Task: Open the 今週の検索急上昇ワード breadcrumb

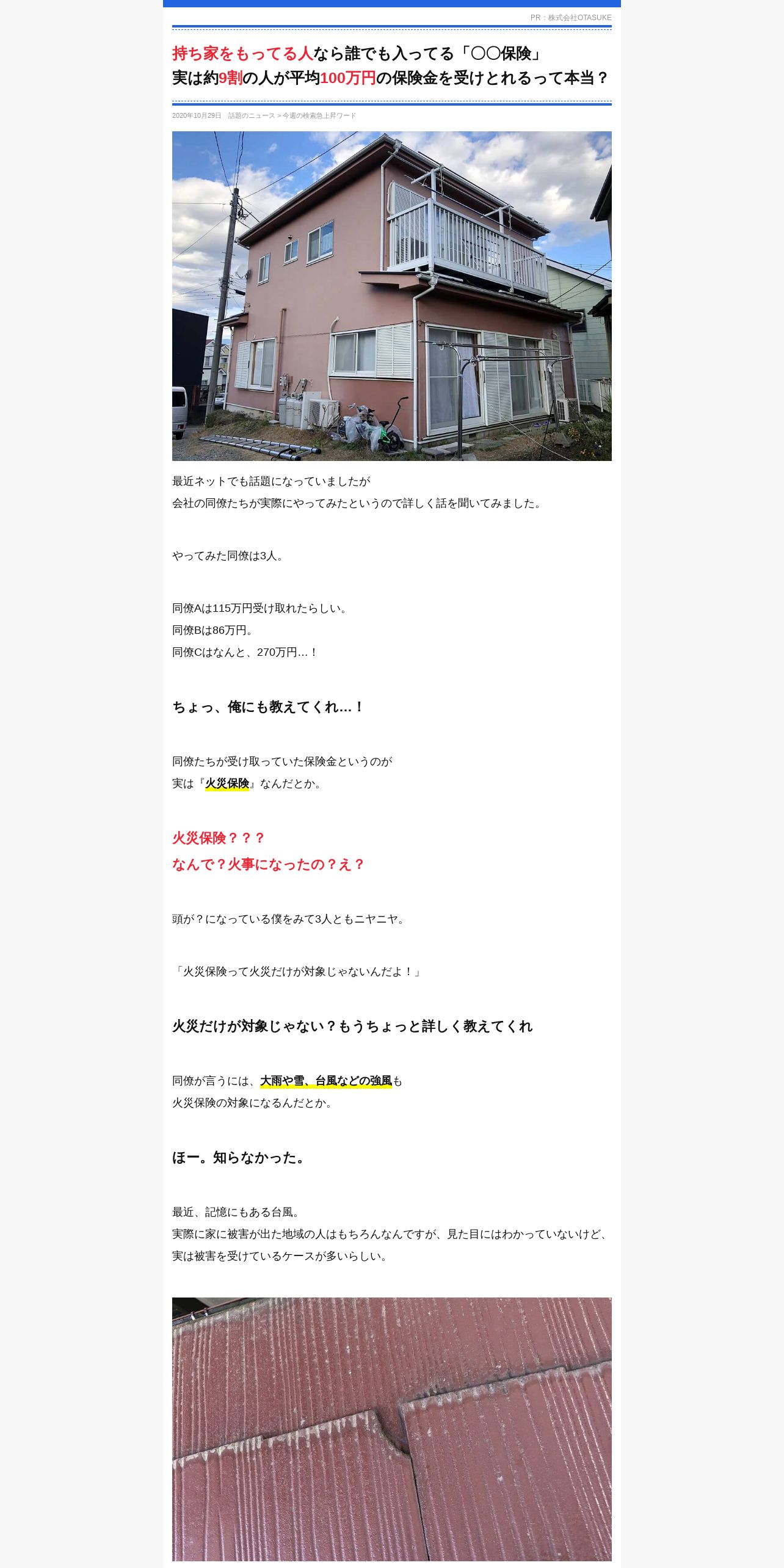Action: point(319,115)
